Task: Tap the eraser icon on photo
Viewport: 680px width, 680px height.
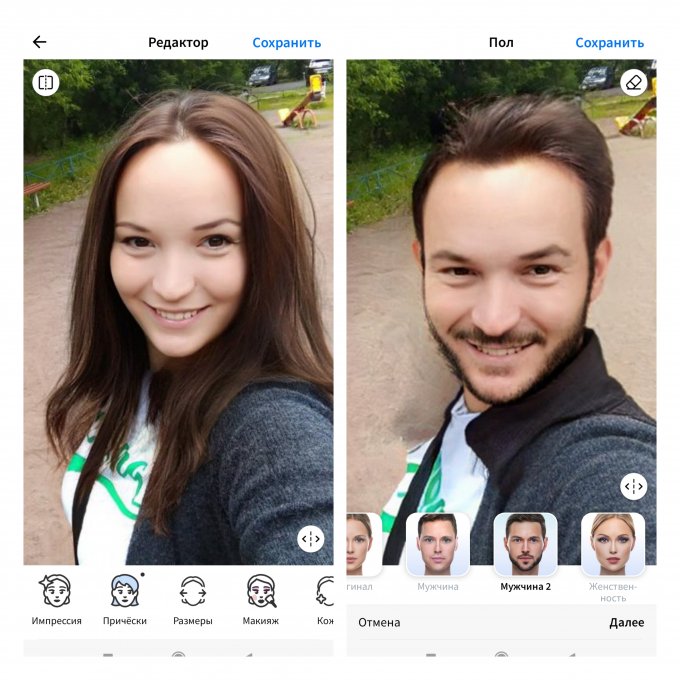Action: [x=634, y=83]
